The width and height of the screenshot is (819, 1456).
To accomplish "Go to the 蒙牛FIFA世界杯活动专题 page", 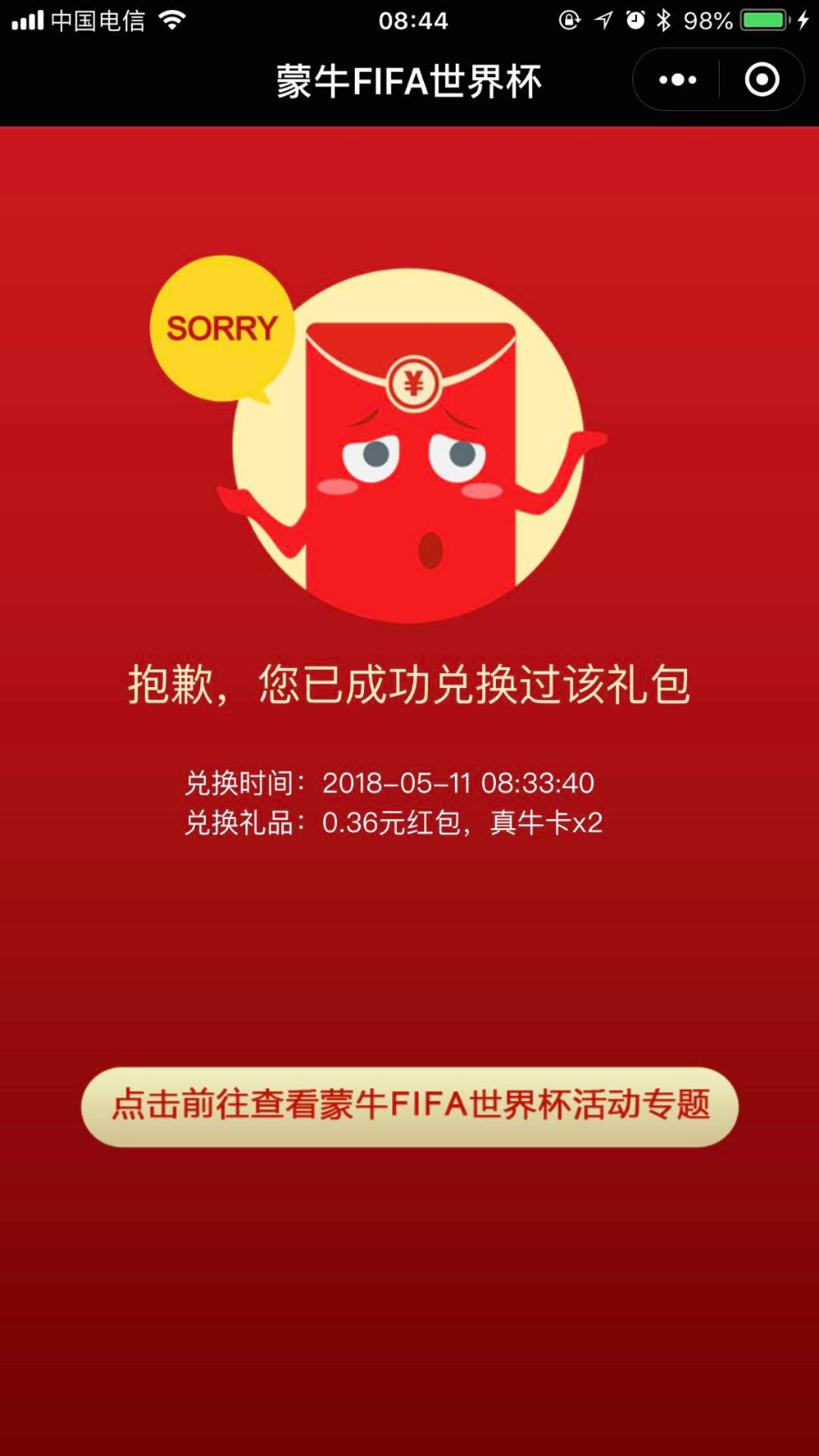I will (409, 1106).
